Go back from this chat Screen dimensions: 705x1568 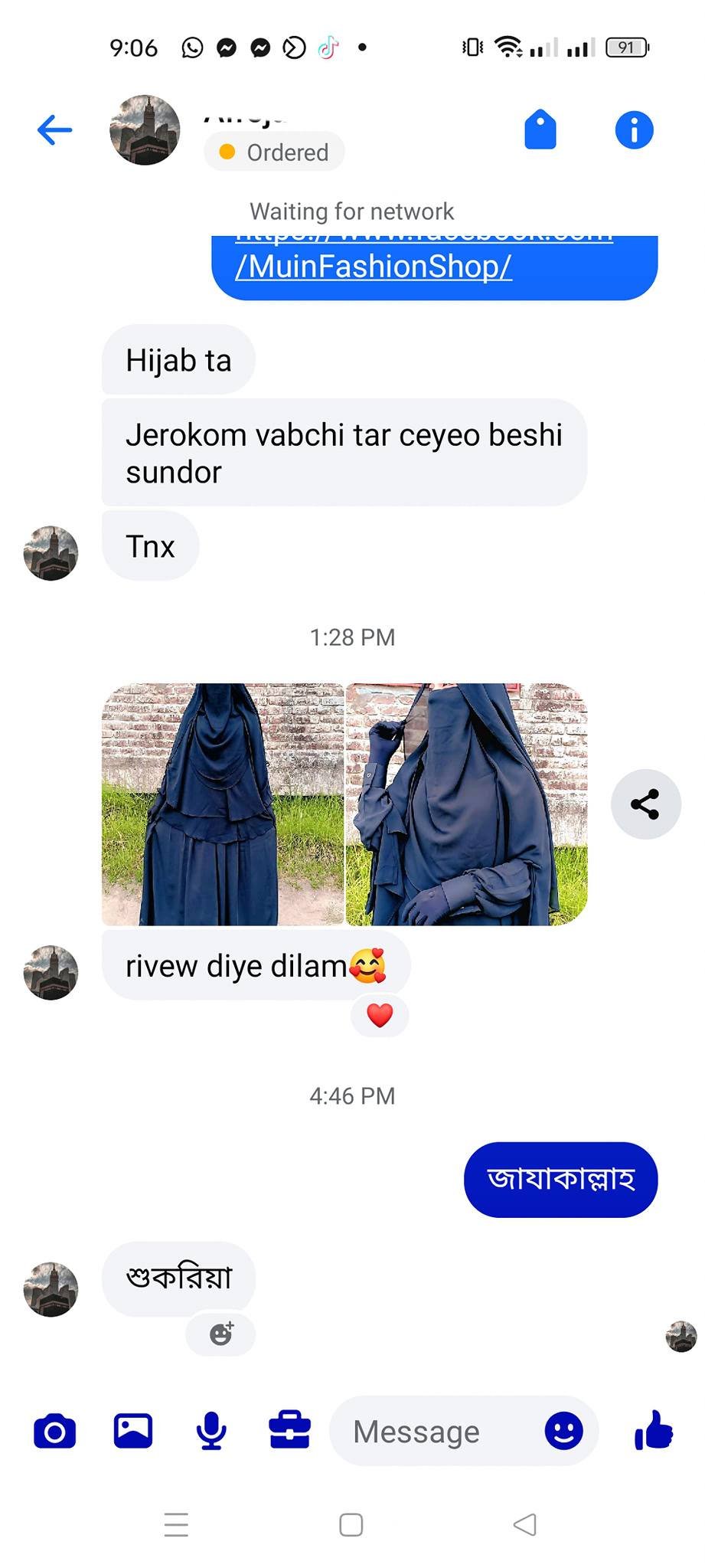54,129
